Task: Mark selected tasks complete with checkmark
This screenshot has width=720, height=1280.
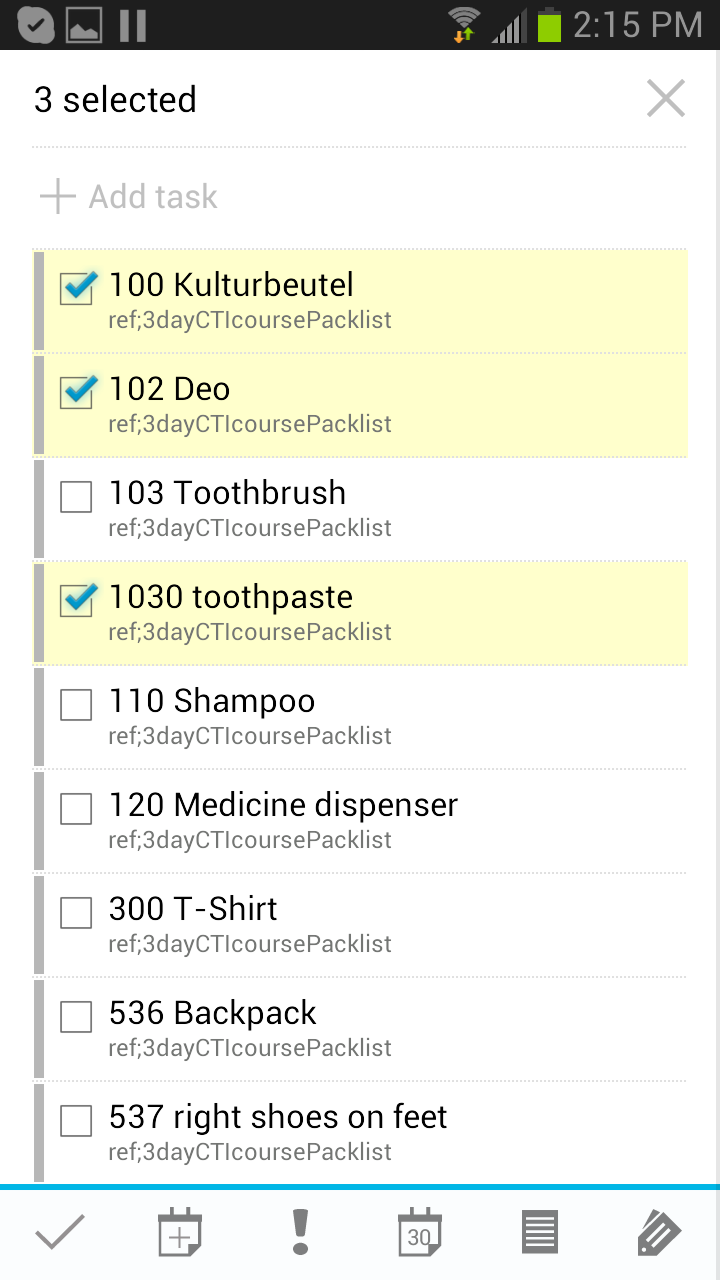Action: (x=60, y=1233)
